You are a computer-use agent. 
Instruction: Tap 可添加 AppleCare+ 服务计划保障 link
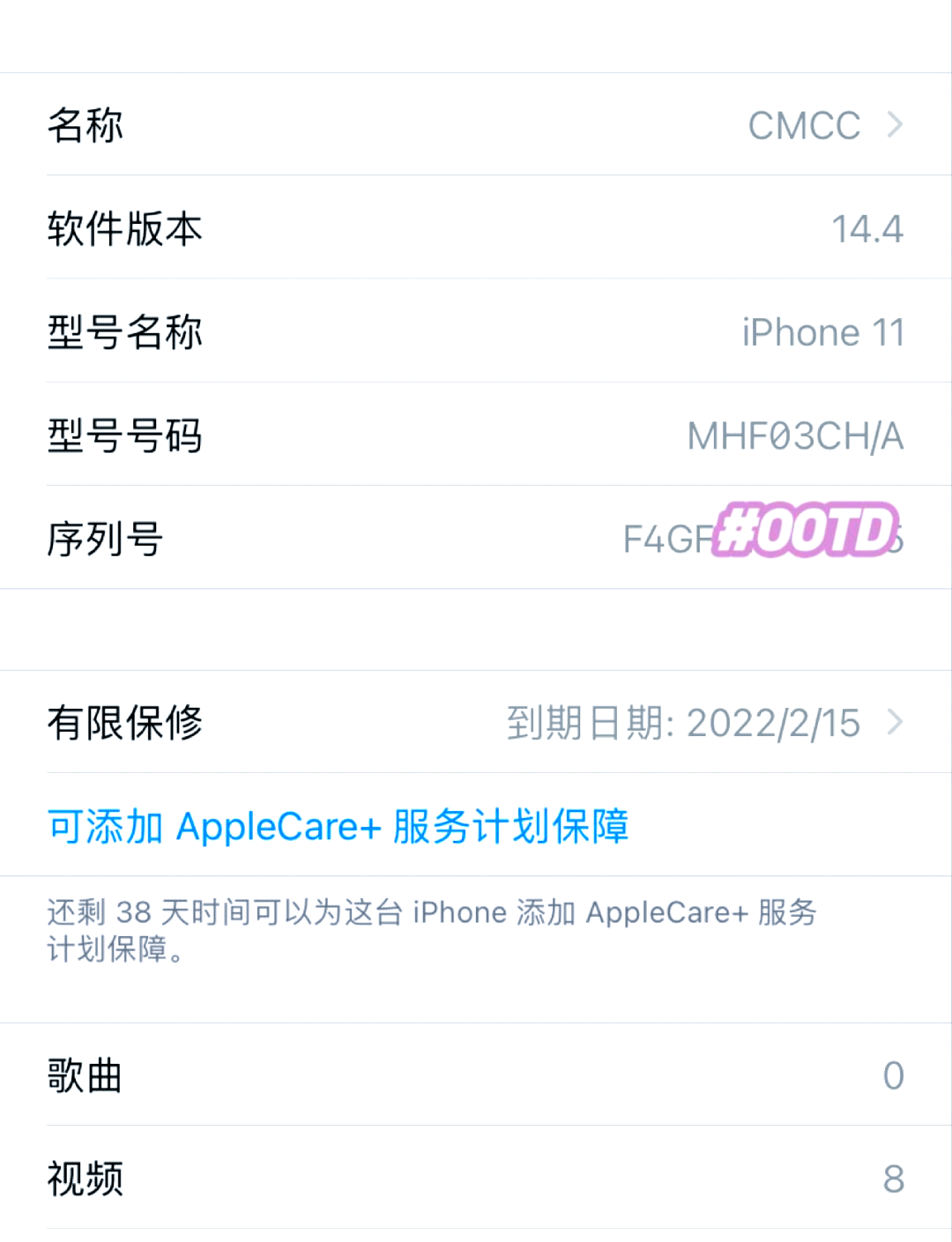(x=338, y=827)
